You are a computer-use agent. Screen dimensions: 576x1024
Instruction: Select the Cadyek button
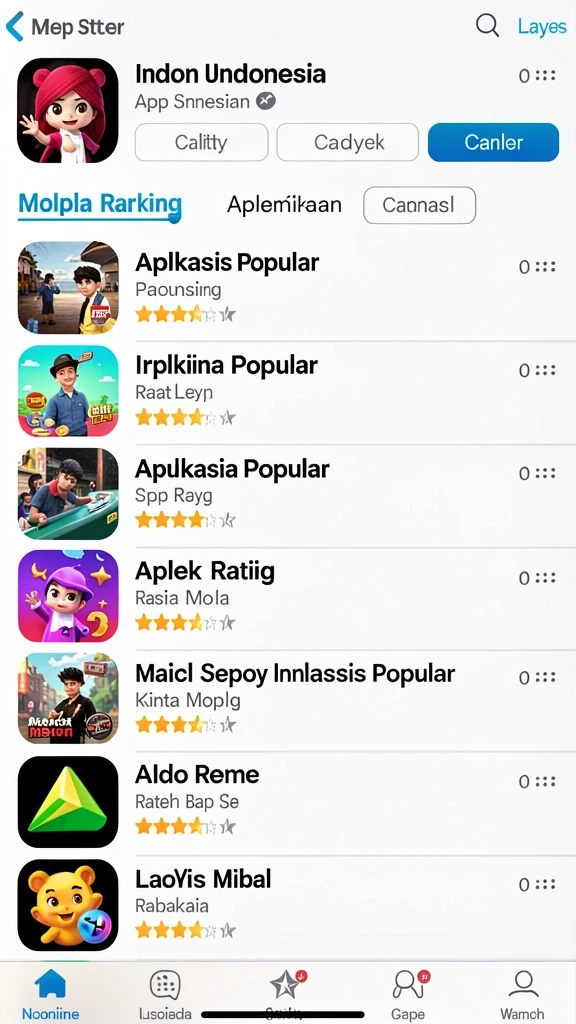(x=347, y=142)
